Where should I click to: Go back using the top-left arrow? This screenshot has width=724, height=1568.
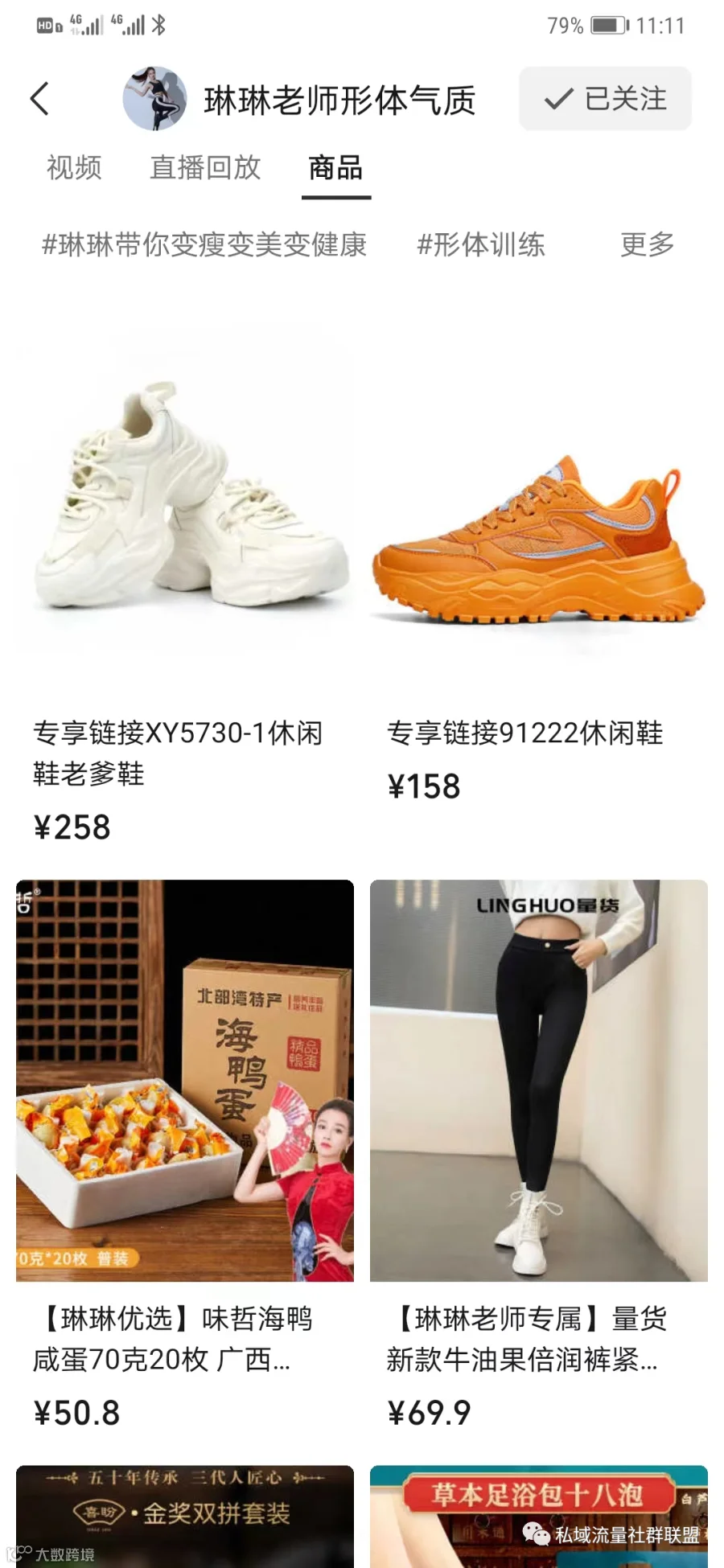point(39,99)
